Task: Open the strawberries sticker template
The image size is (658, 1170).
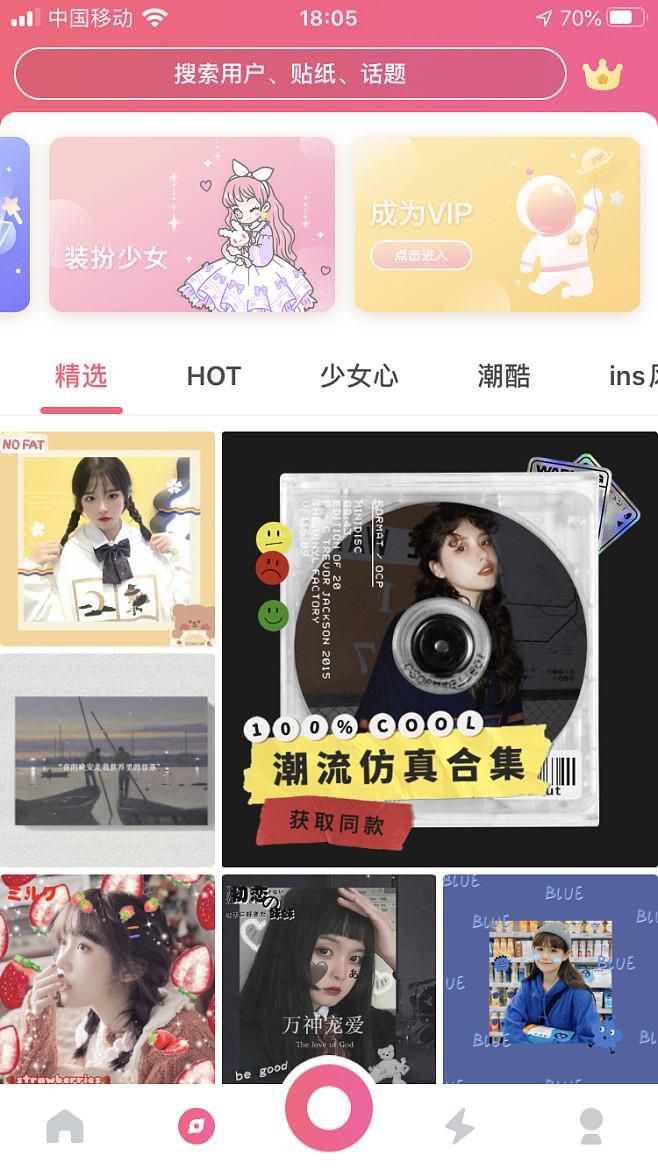Action: (107, 979)
